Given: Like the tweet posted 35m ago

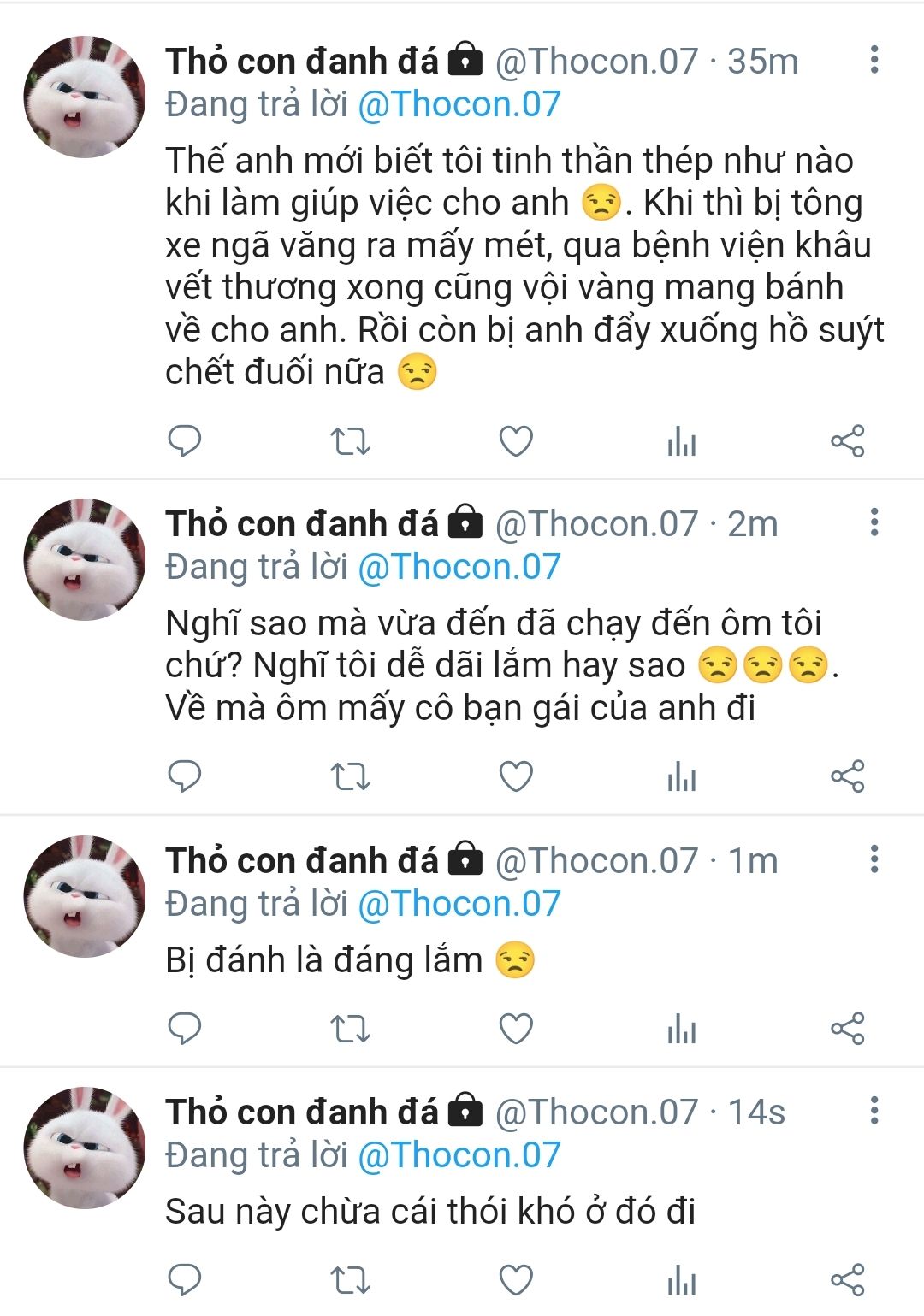Looking at the screenshot, I should [516, 441].
